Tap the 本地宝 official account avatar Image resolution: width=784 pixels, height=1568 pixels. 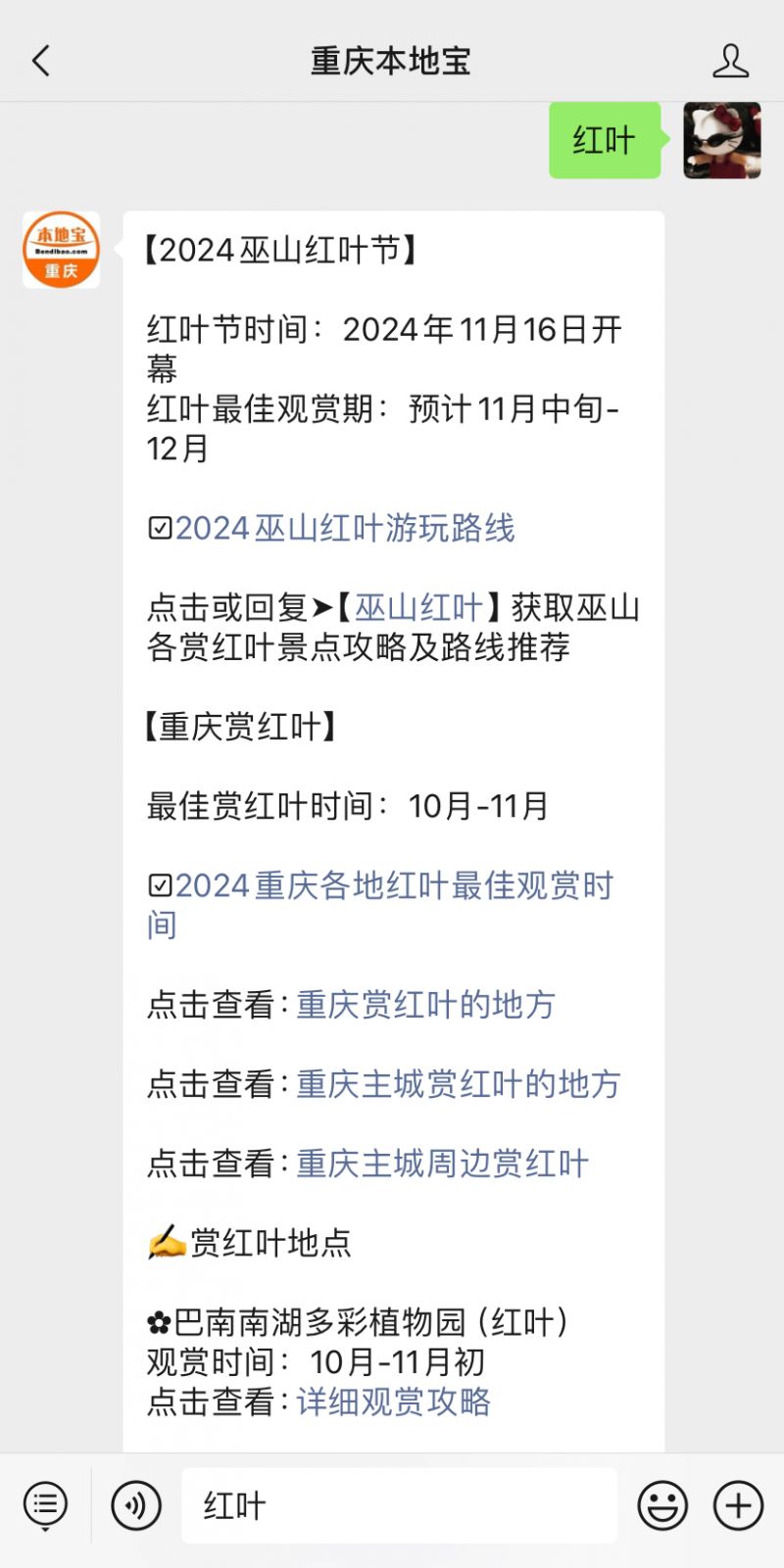point(61,250)
